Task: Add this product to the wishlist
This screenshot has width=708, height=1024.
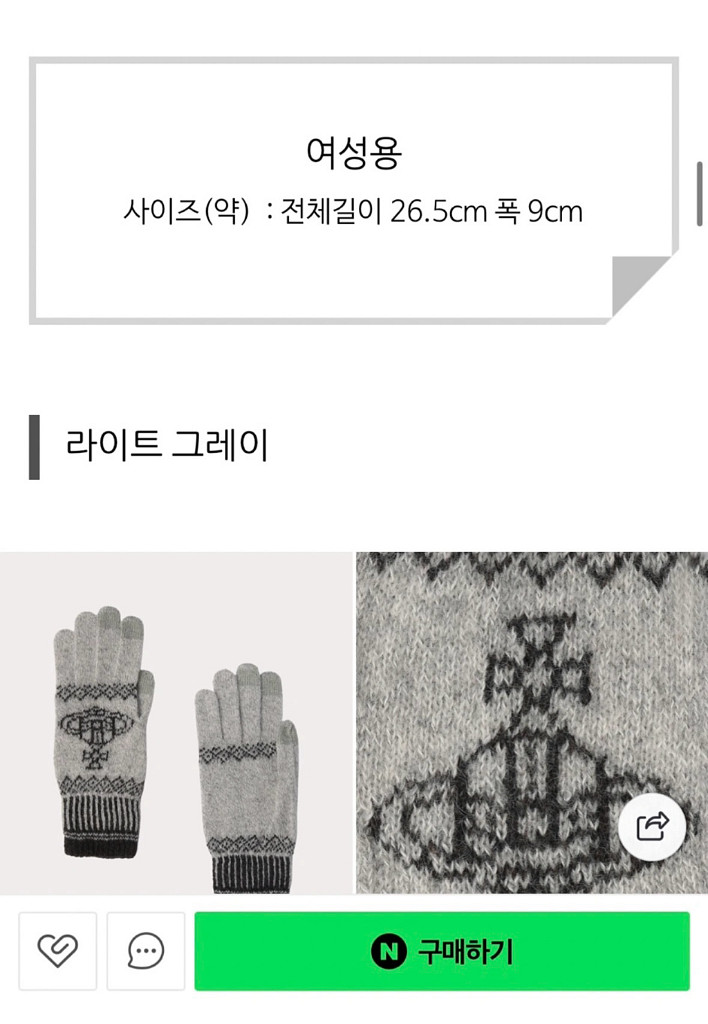Action: 58,951
